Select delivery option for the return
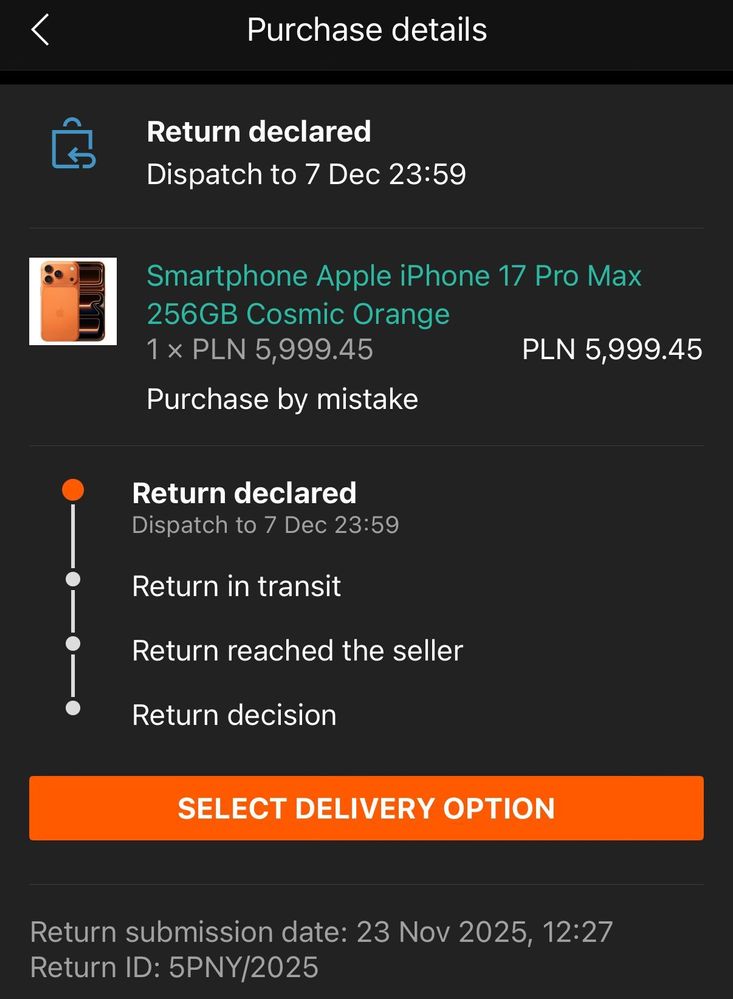The width and height of the screenshot is (733, 999). coord(366,808)
